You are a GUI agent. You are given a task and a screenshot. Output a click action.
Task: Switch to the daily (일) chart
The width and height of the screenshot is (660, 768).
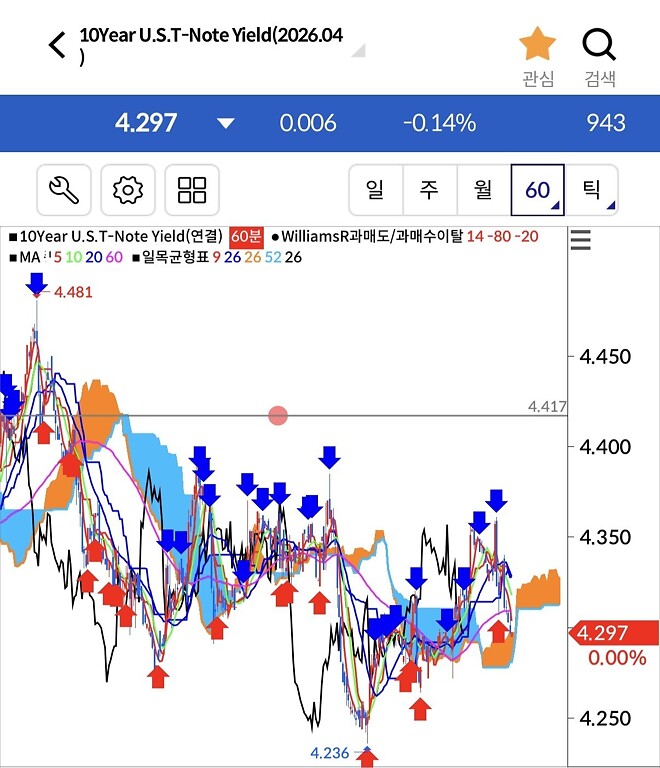[x=376, y=190]
